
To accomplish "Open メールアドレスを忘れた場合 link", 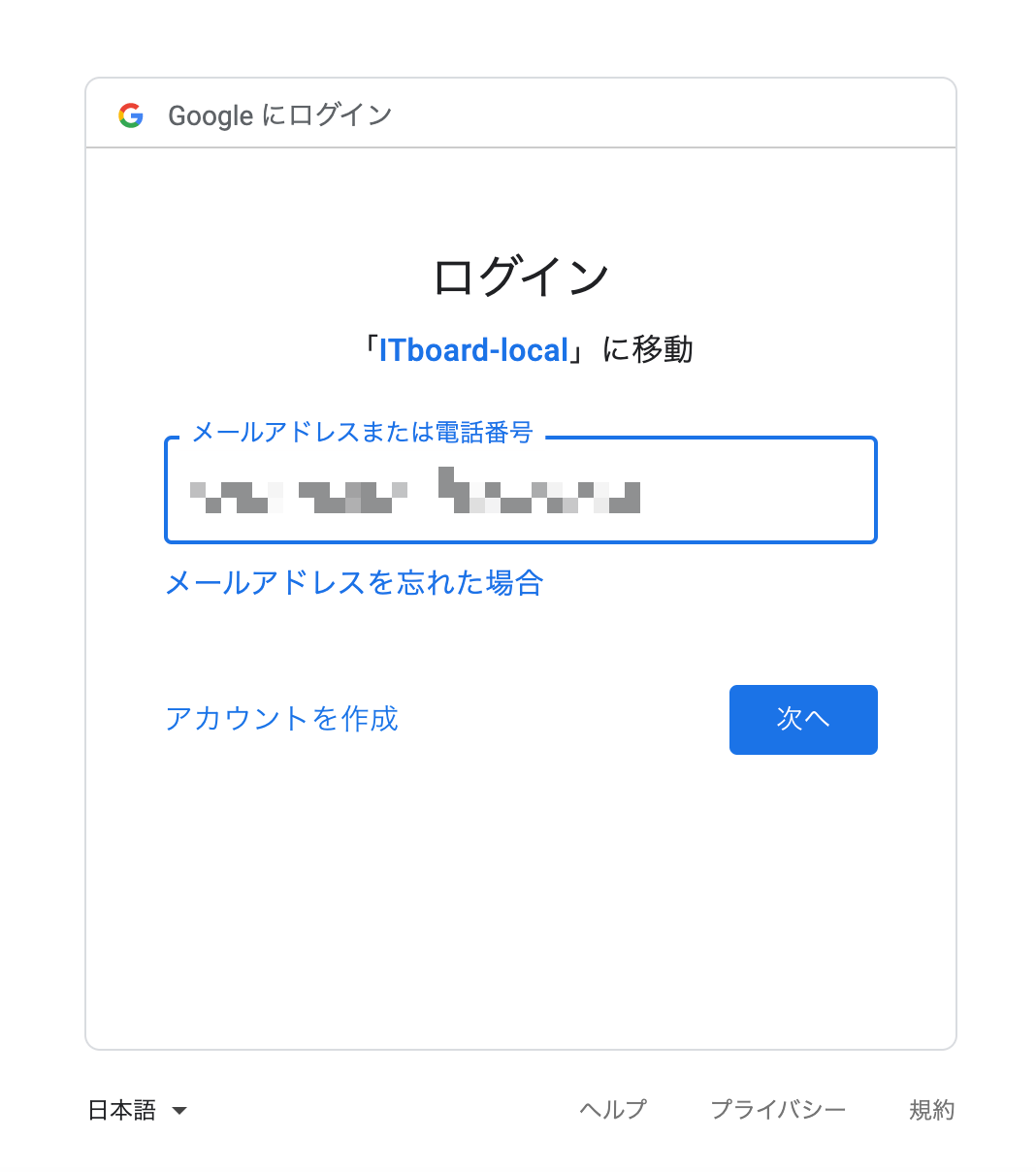I will tap(354, 583).
